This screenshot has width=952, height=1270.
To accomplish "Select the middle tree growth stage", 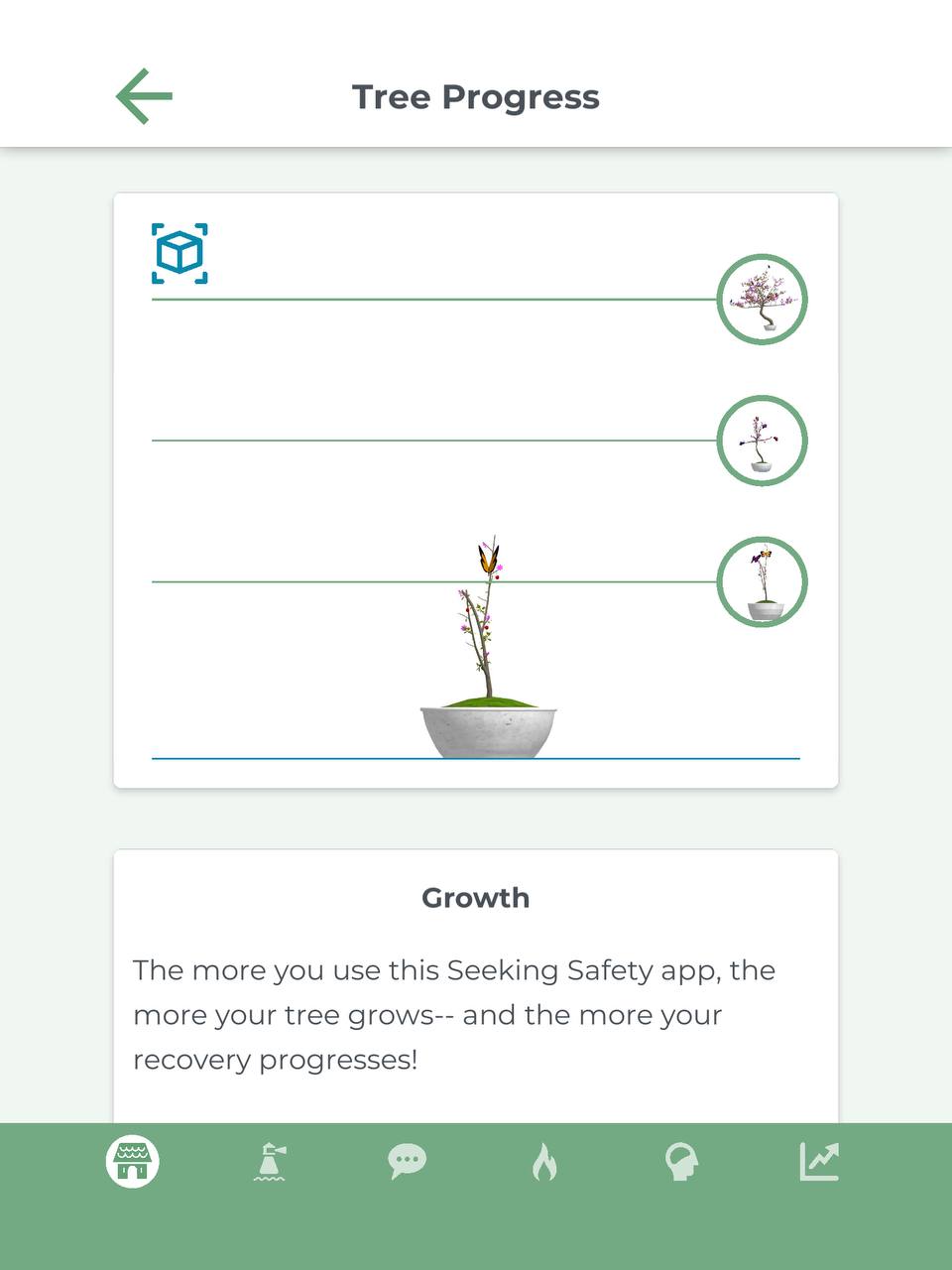I will click(x=762, y=441).
